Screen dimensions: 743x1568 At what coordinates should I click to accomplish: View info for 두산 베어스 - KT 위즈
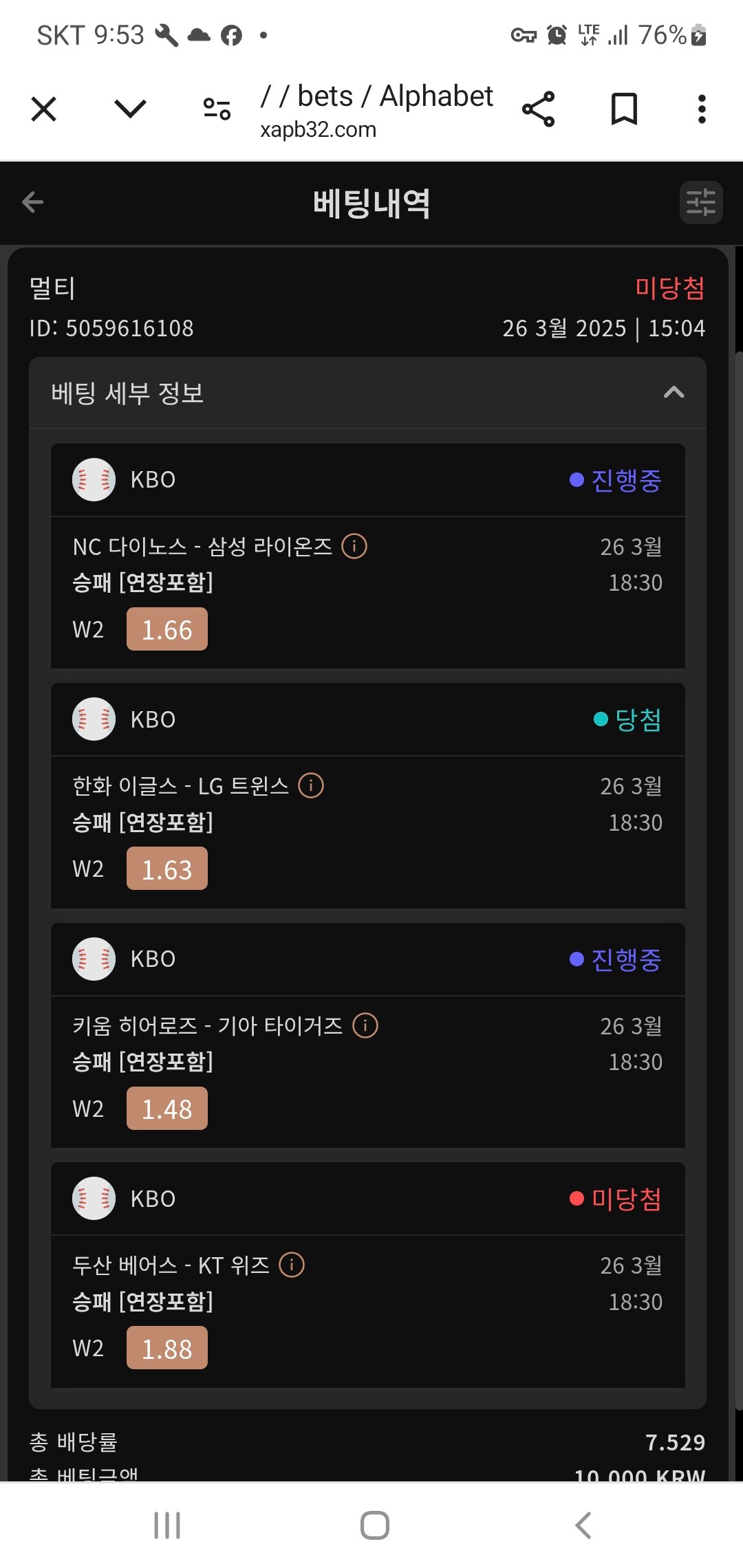pos(292,1265)
